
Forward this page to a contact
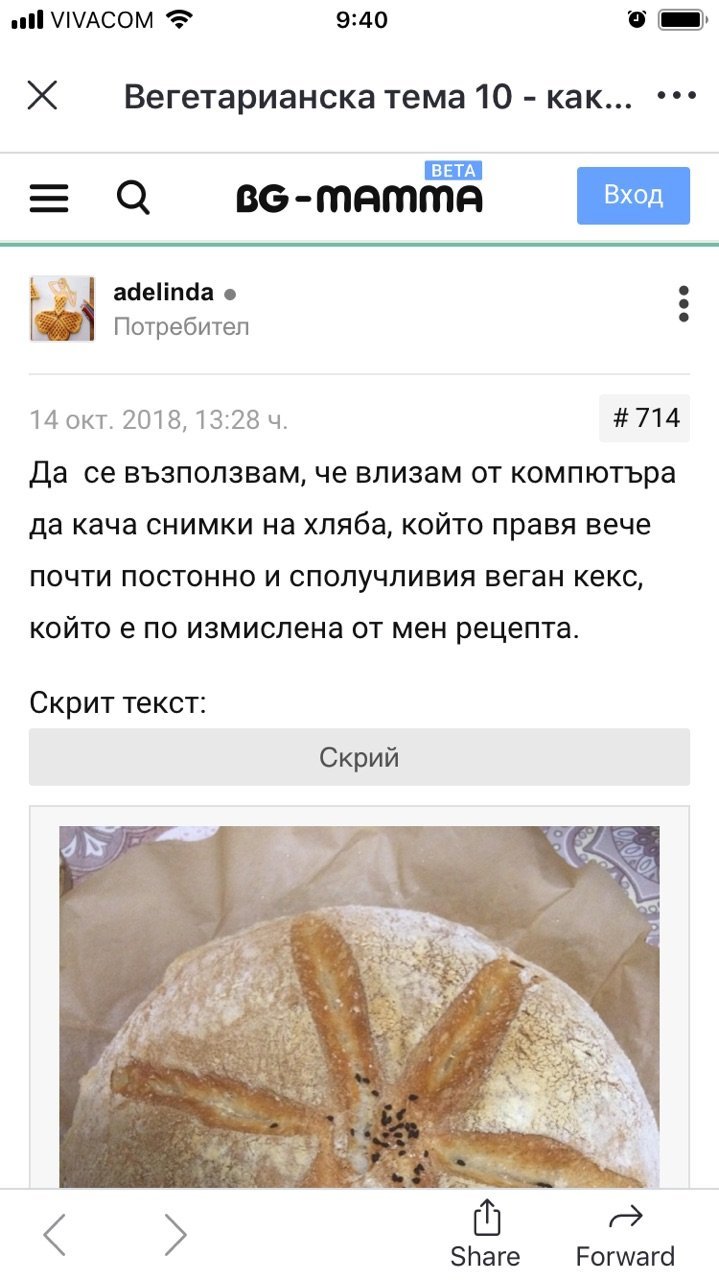625,1235
